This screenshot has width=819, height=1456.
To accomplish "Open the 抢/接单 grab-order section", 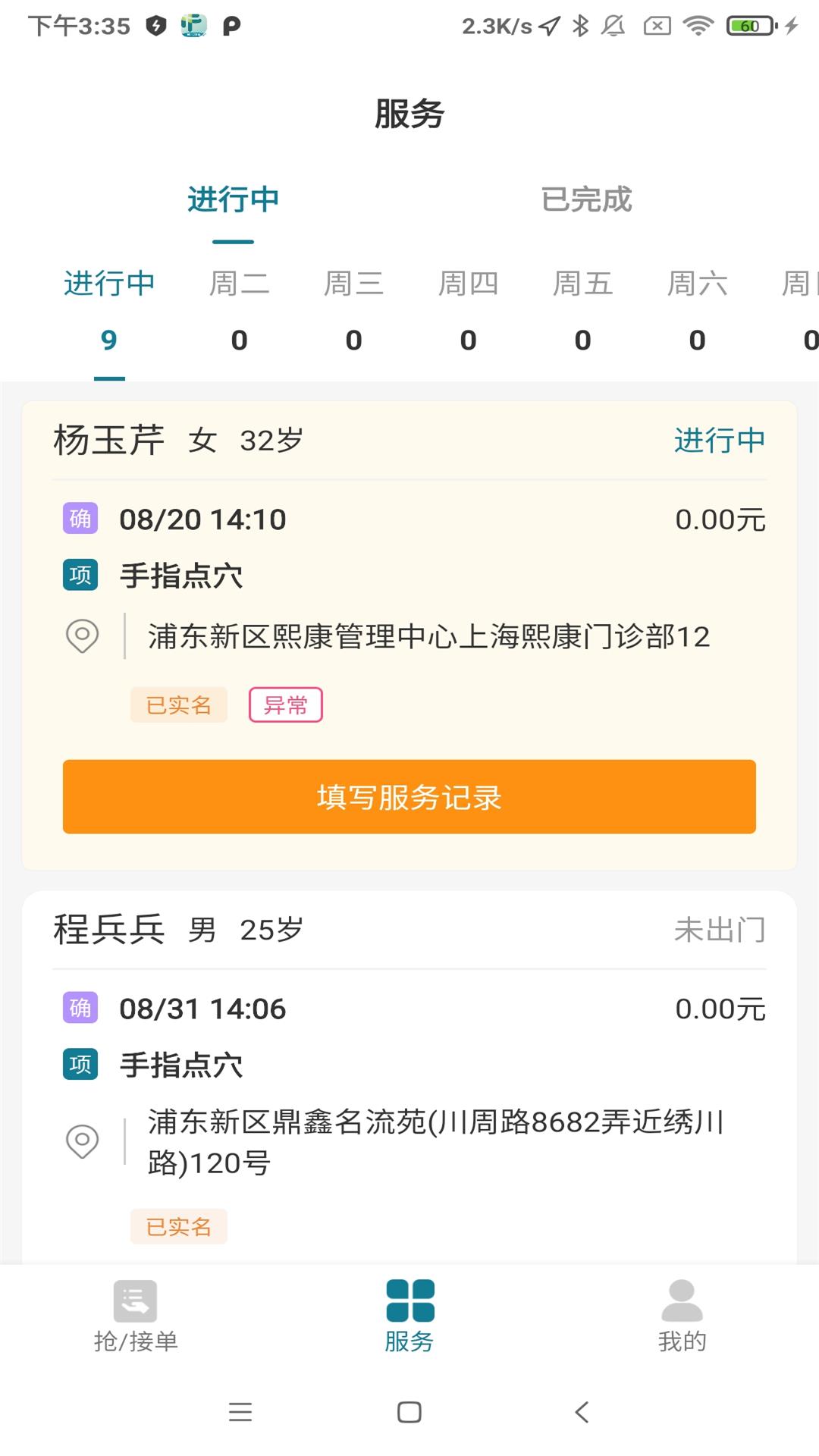I will tap(135, 1316).
